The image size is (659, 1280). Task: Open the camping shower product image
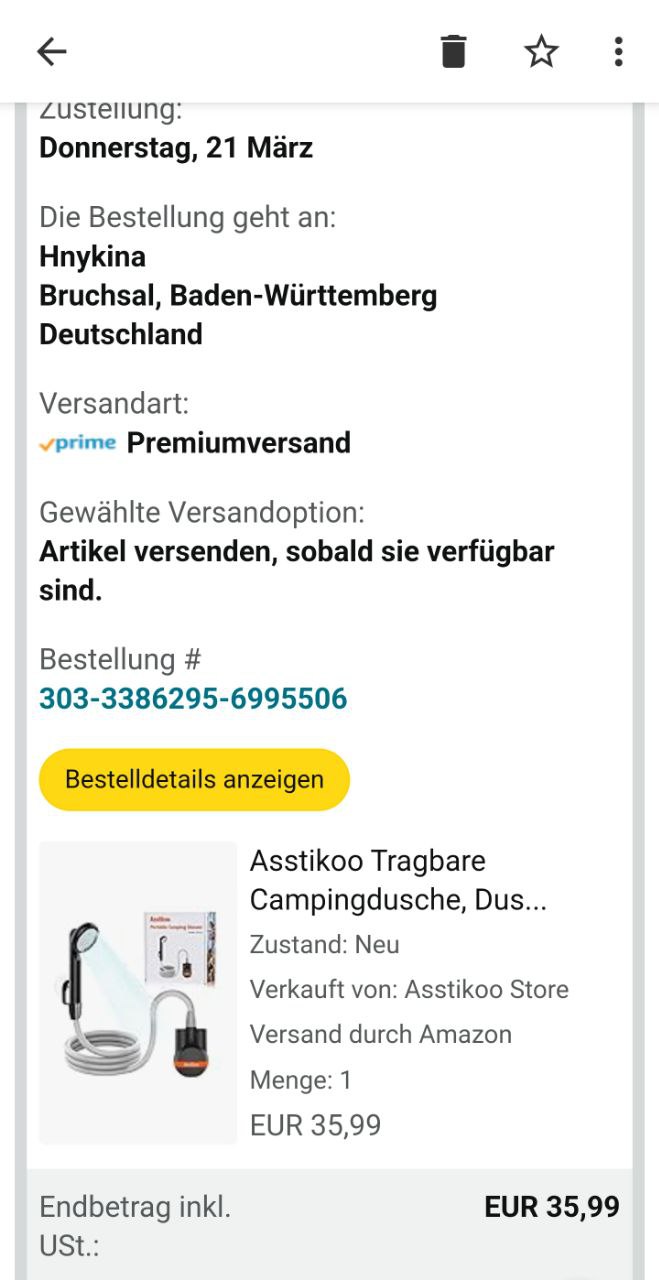point(138,992)
